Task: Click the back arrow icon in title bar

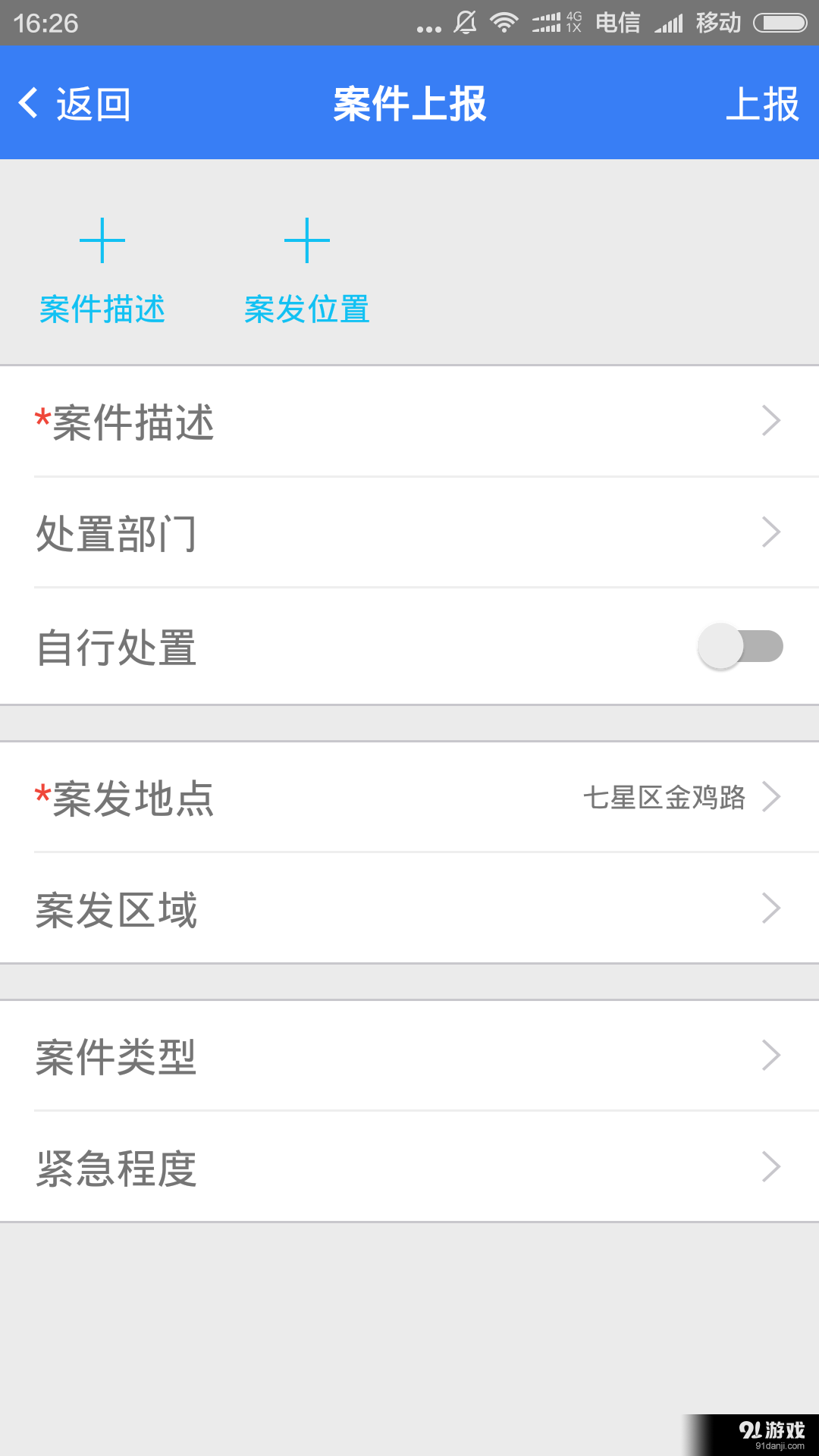Action: tap(29, 102)
